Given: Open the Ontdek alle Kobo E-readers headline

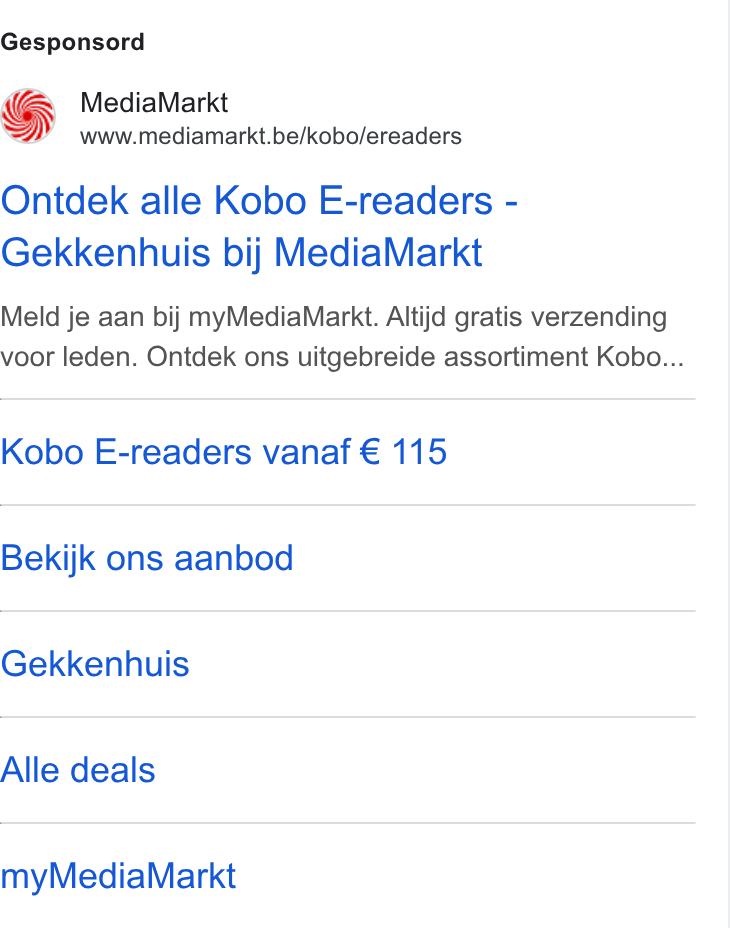Looking at the screenshot, I should 259,227.
